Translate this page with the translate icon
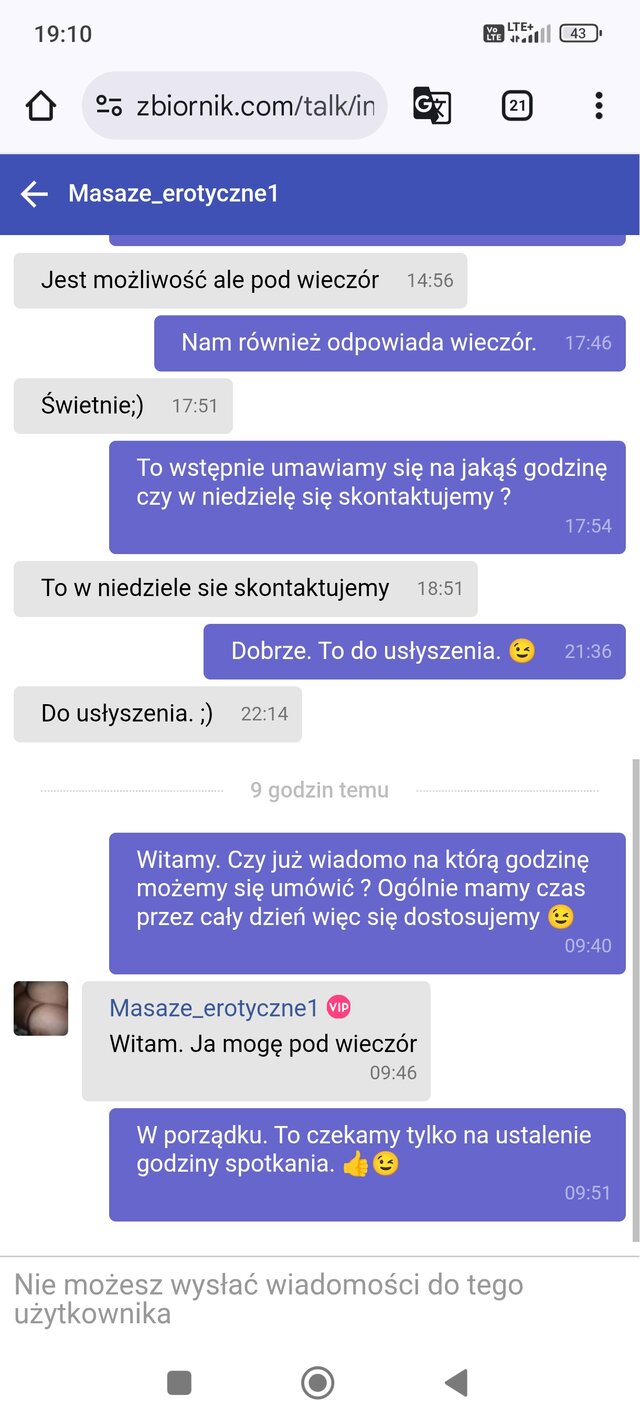The image size is (640, 1423). click(x=432, y=105)
